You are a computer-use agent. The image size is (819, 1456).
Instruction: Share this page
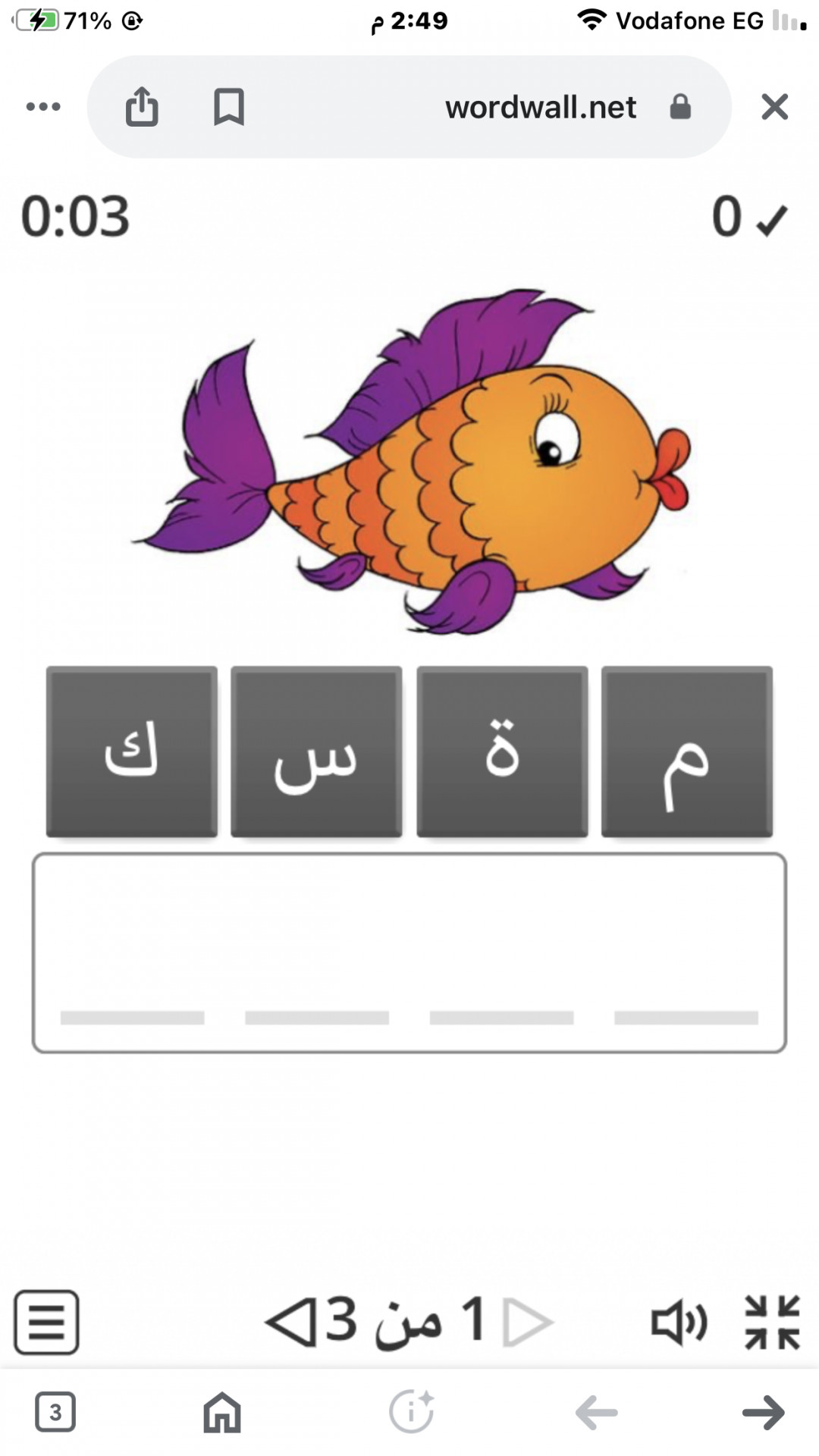click(x=142, y=107)
